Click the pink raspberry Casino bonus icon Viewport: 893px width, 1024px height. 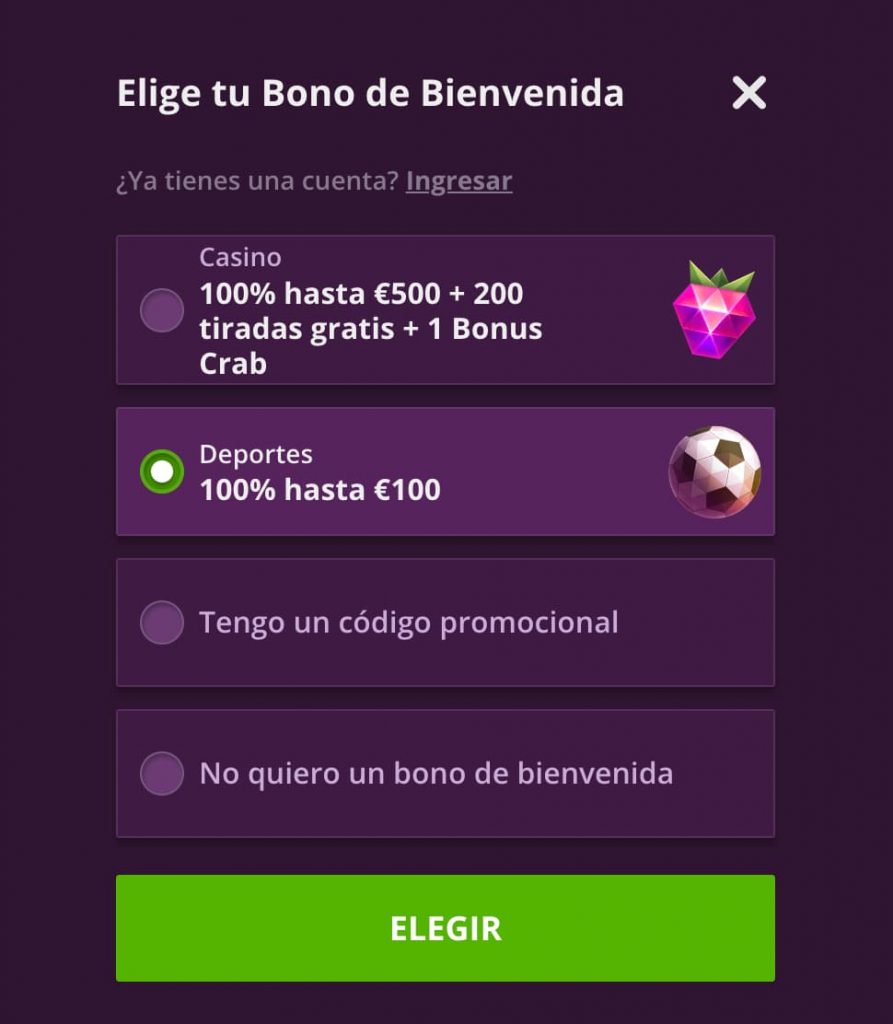coord(712,309)
